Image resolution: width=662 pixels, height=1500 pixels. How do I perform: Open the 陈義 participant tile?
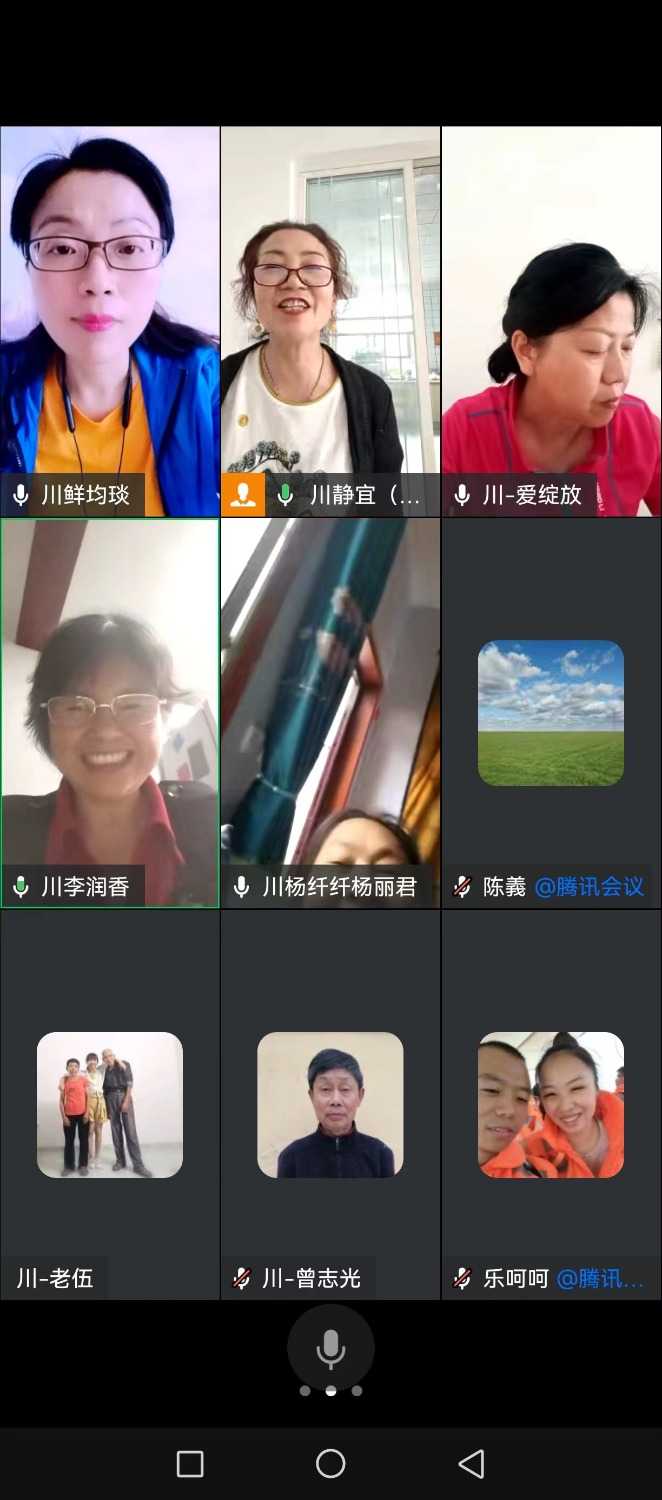tap(551, 712)
